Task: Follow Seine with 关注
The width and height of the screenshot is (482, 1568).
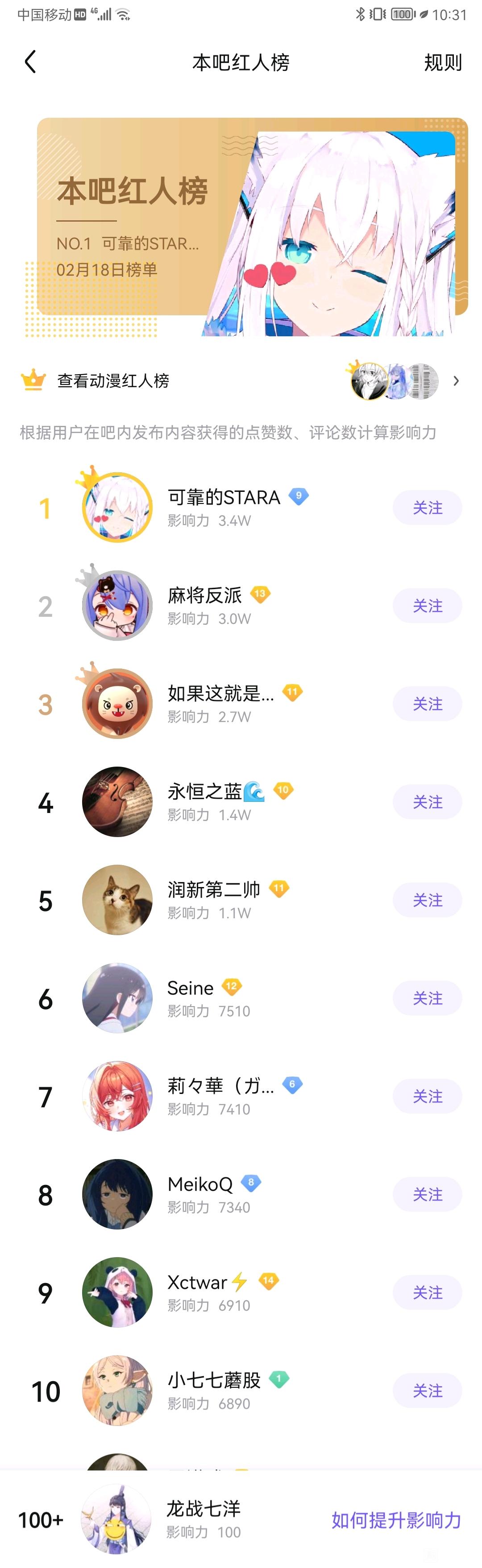Action: 427,998
